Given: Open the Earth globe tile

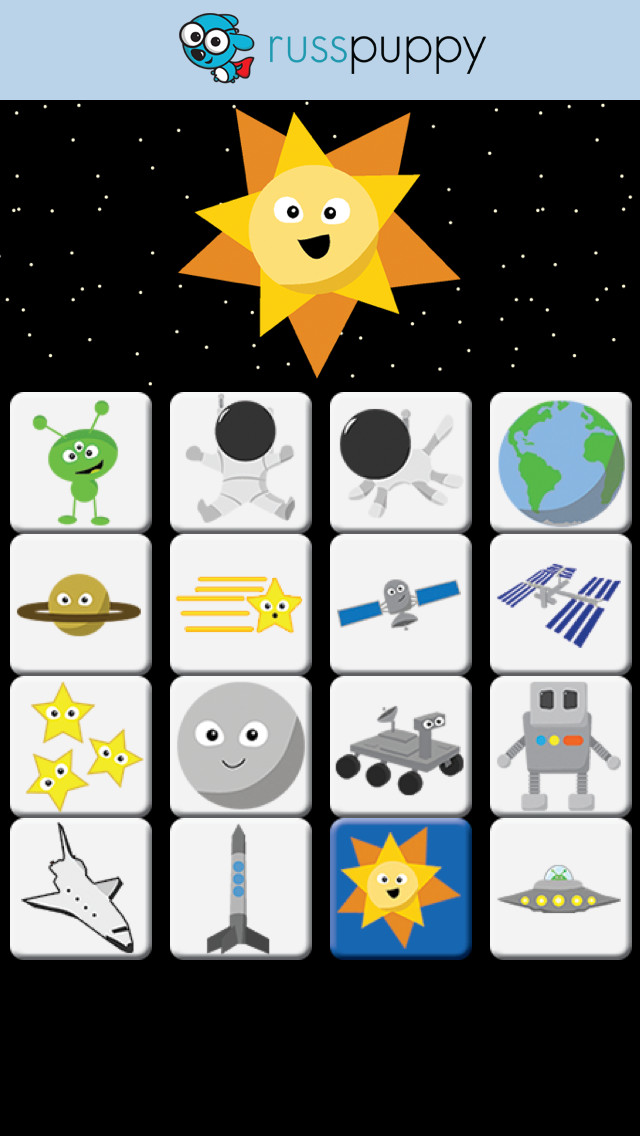Looking at the screenshot, I should click(x=561, y=462).
